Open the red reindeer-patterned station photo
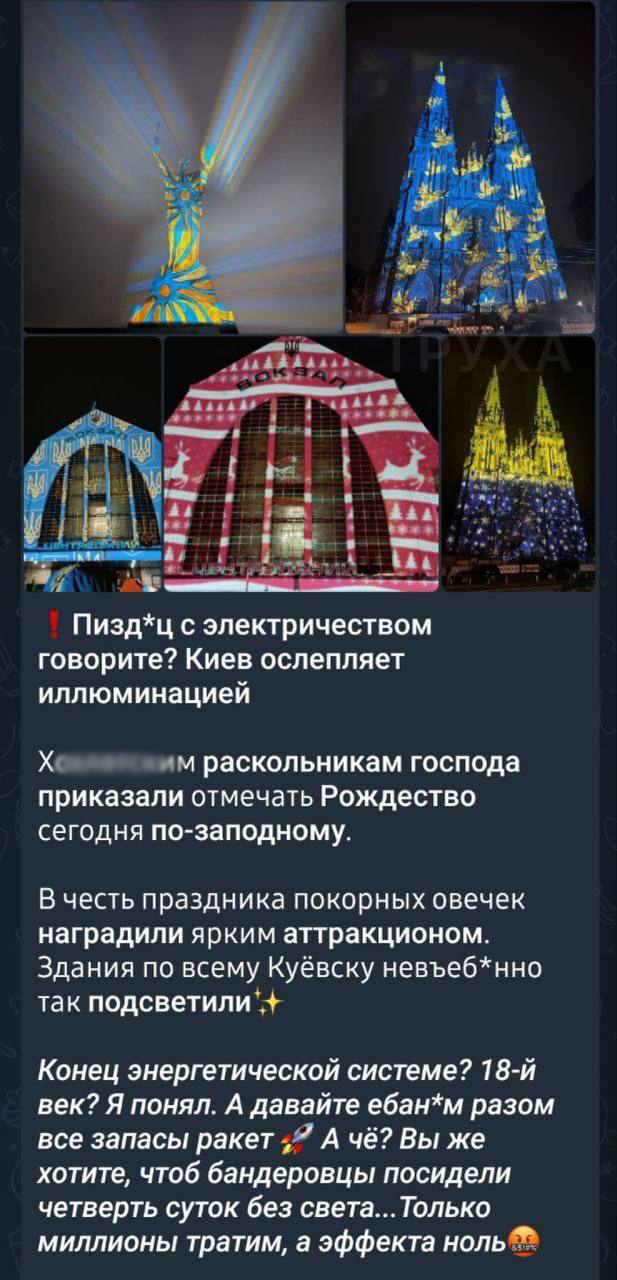The height and width of the screenshot is (1280, 617). [301, 464]
